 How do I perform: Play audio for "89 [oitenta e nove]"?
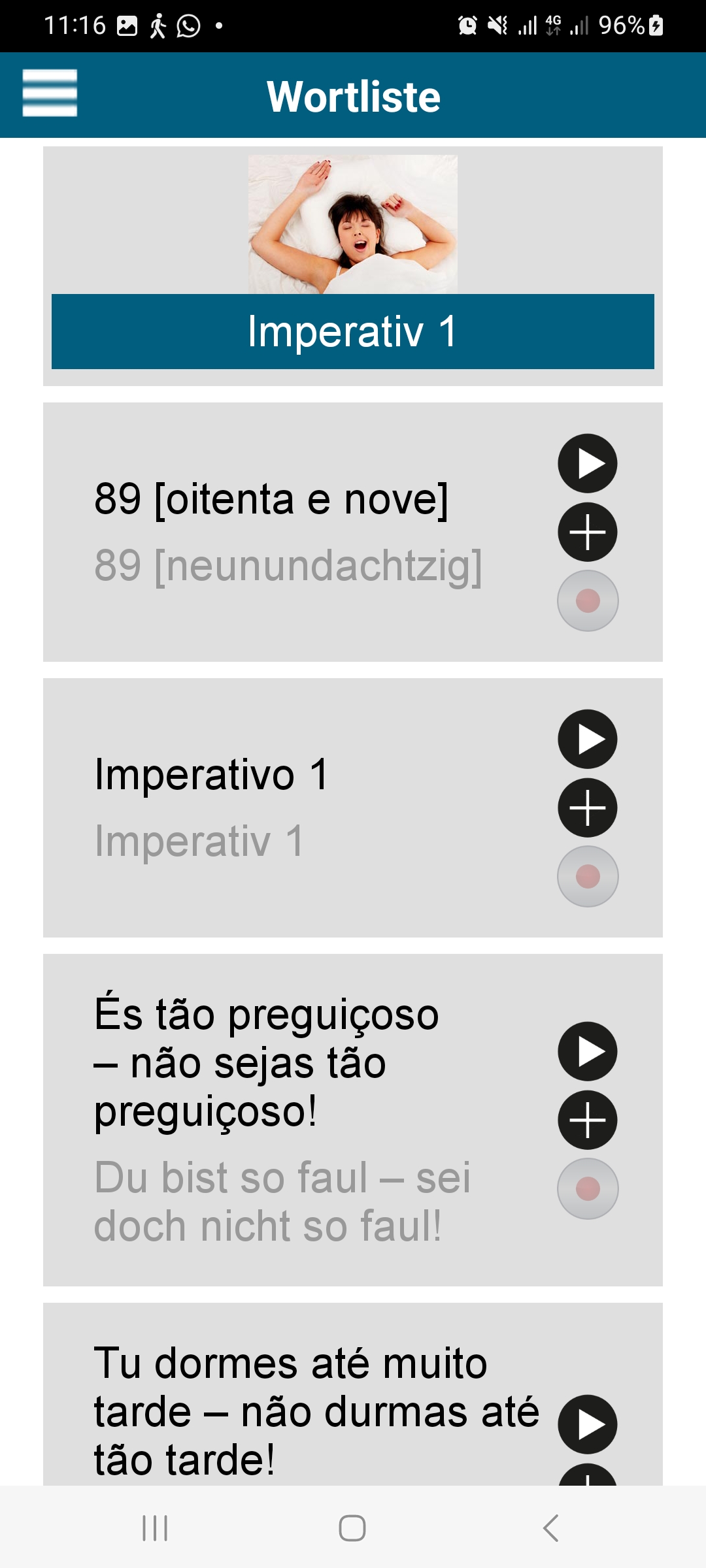click(x=588, y=463)
